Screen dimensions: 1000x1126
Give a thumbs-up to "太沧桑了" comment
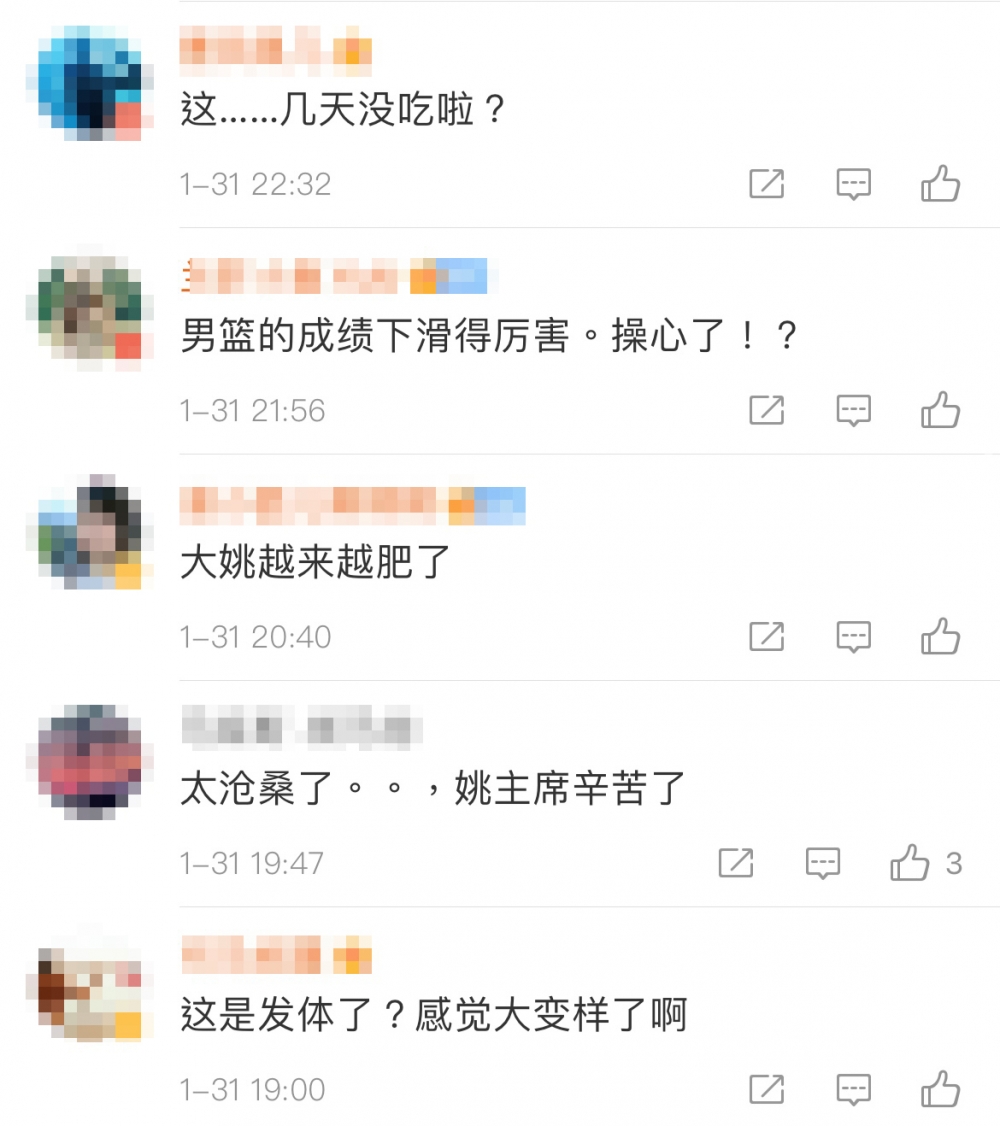[910, 863]
